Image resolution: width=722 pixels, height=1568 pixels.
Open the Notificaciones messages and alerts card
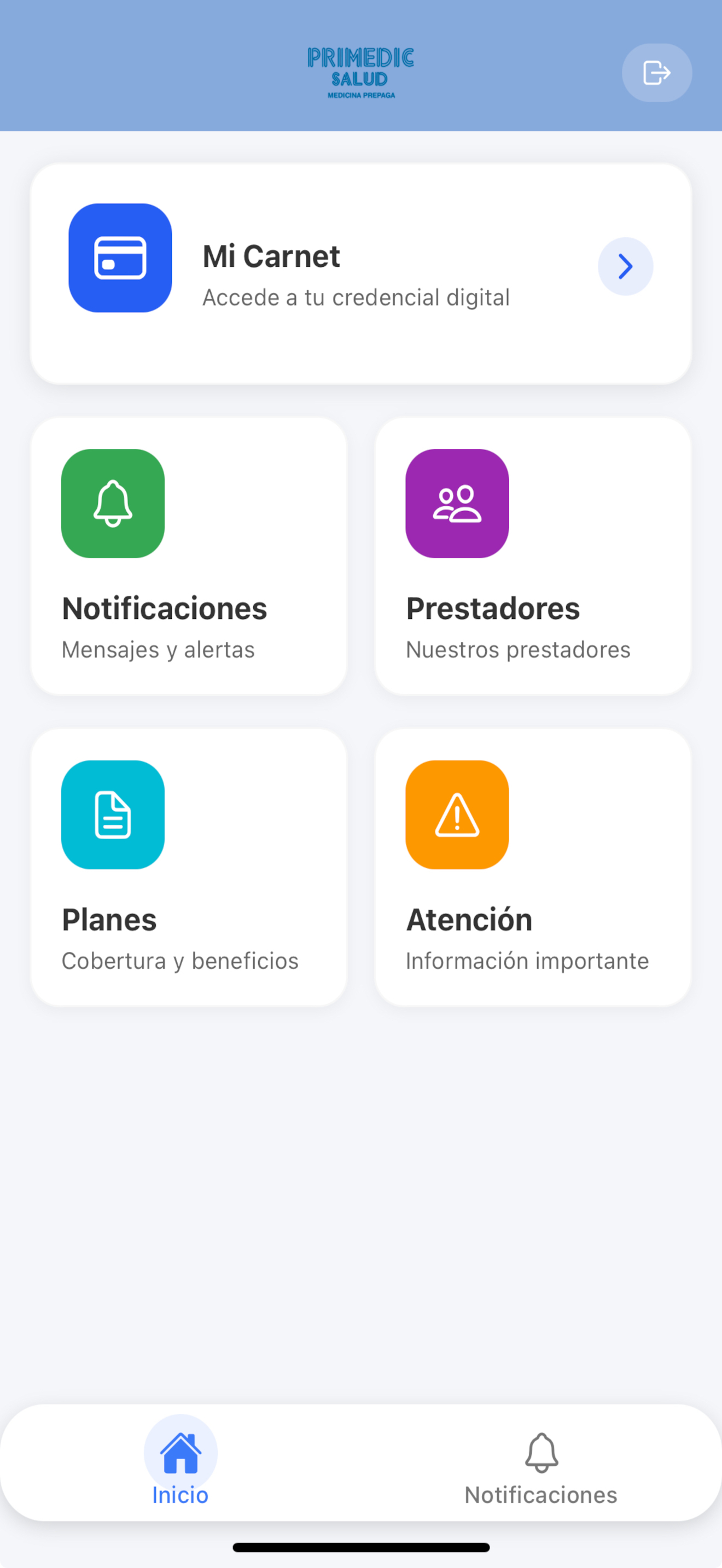[189, 555]
